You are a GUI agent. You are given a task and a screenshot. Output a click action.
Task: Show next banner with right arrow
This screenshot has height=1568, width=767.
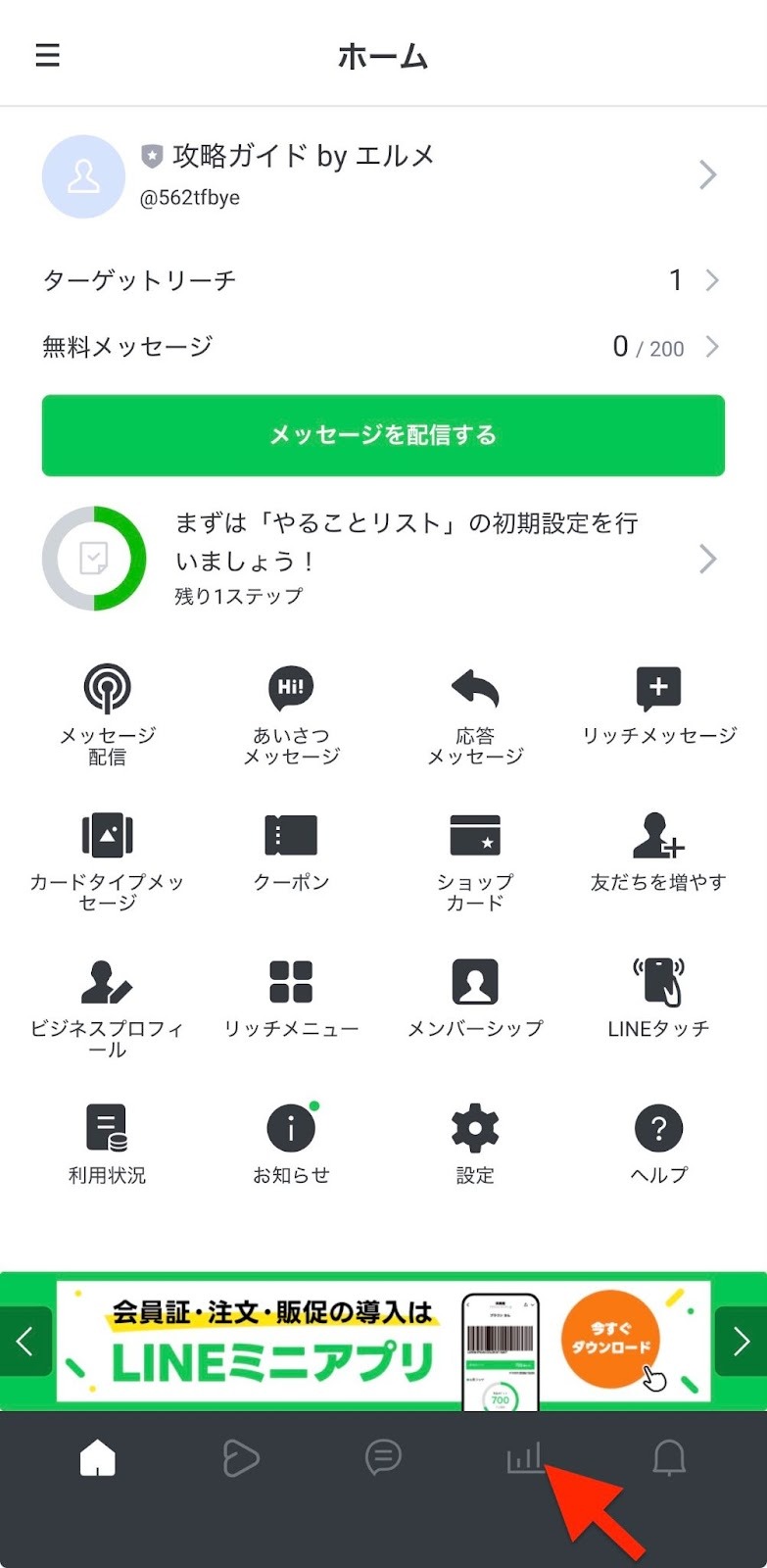click(741, 1341)
